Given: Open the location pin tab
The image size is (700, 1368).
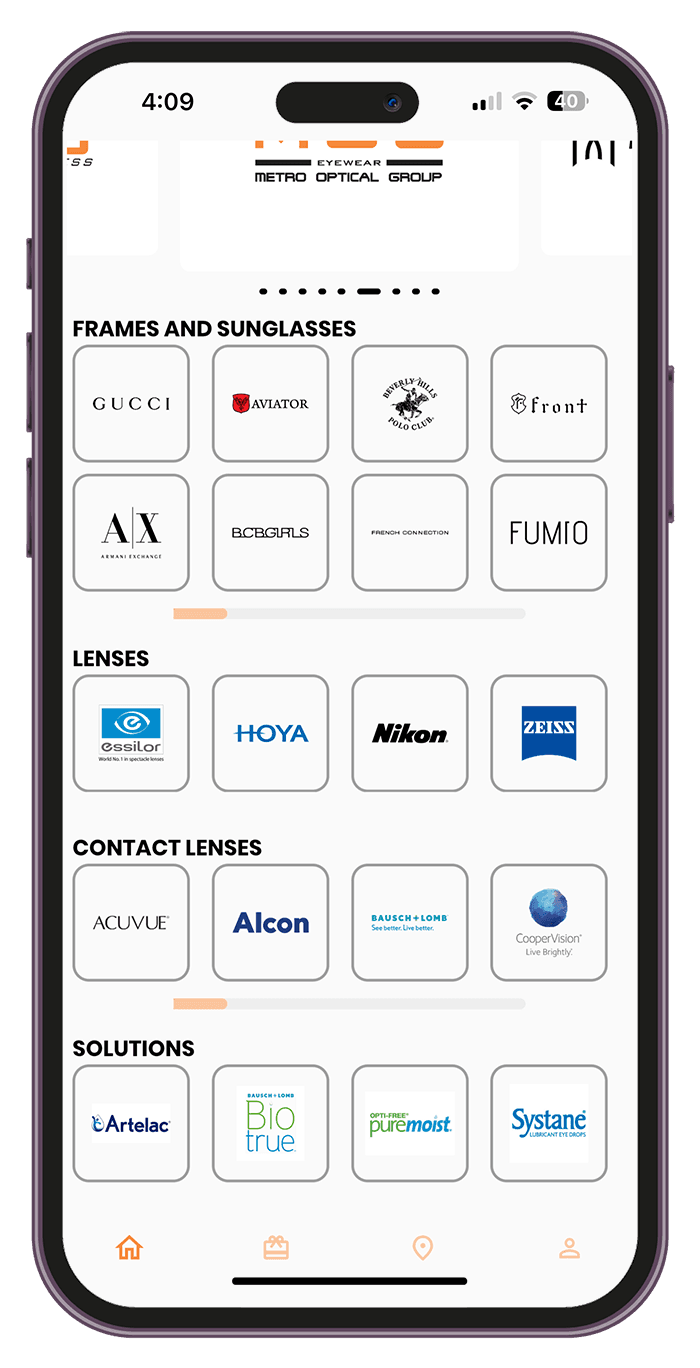Looking at the screenshot, I should pos(422,1248).
